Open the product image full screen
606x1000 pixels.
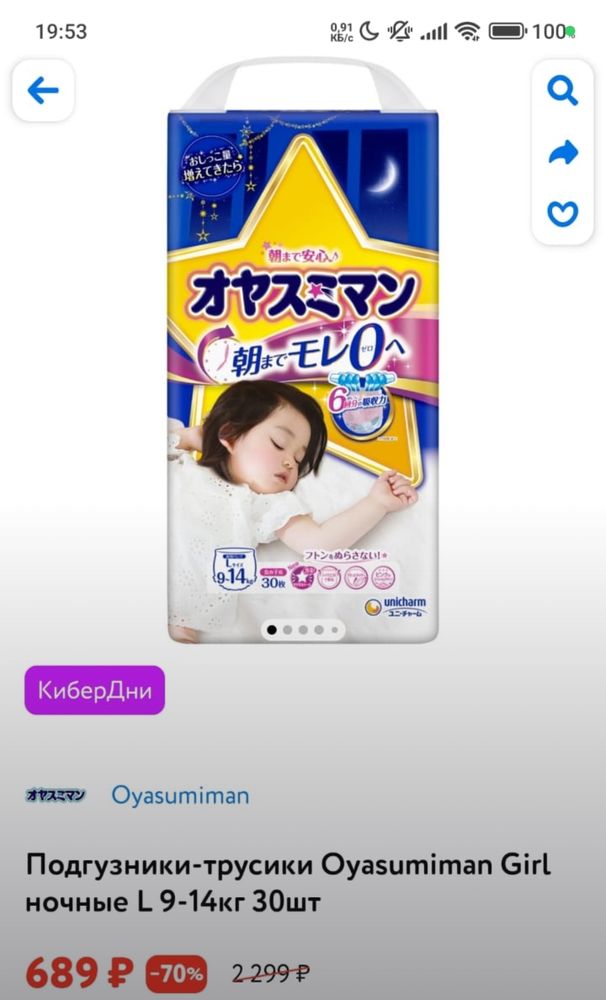(303, 350)
